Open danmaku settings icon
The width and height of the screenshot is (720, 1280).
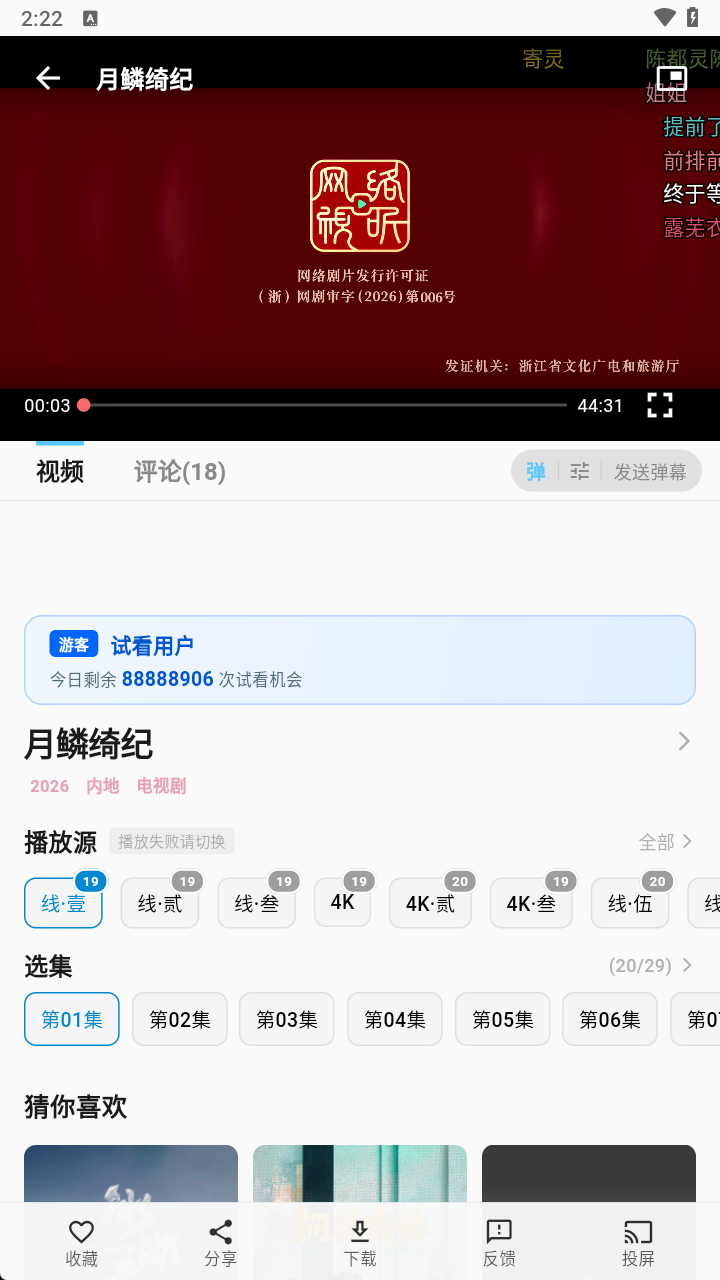click(x=580, y=472)
